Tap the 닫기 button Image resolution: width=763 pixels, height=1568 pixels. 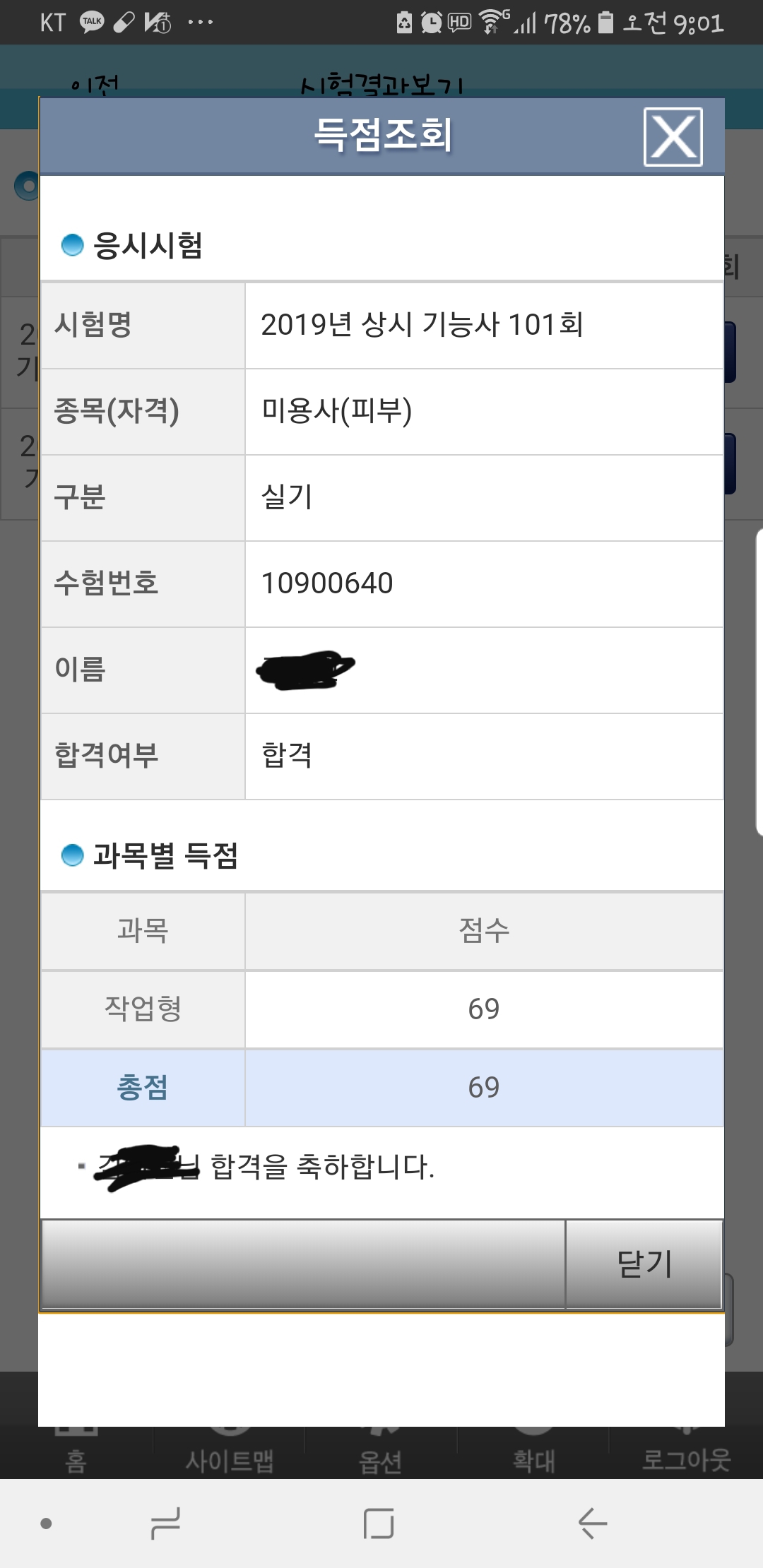[x=644, y=1264]
